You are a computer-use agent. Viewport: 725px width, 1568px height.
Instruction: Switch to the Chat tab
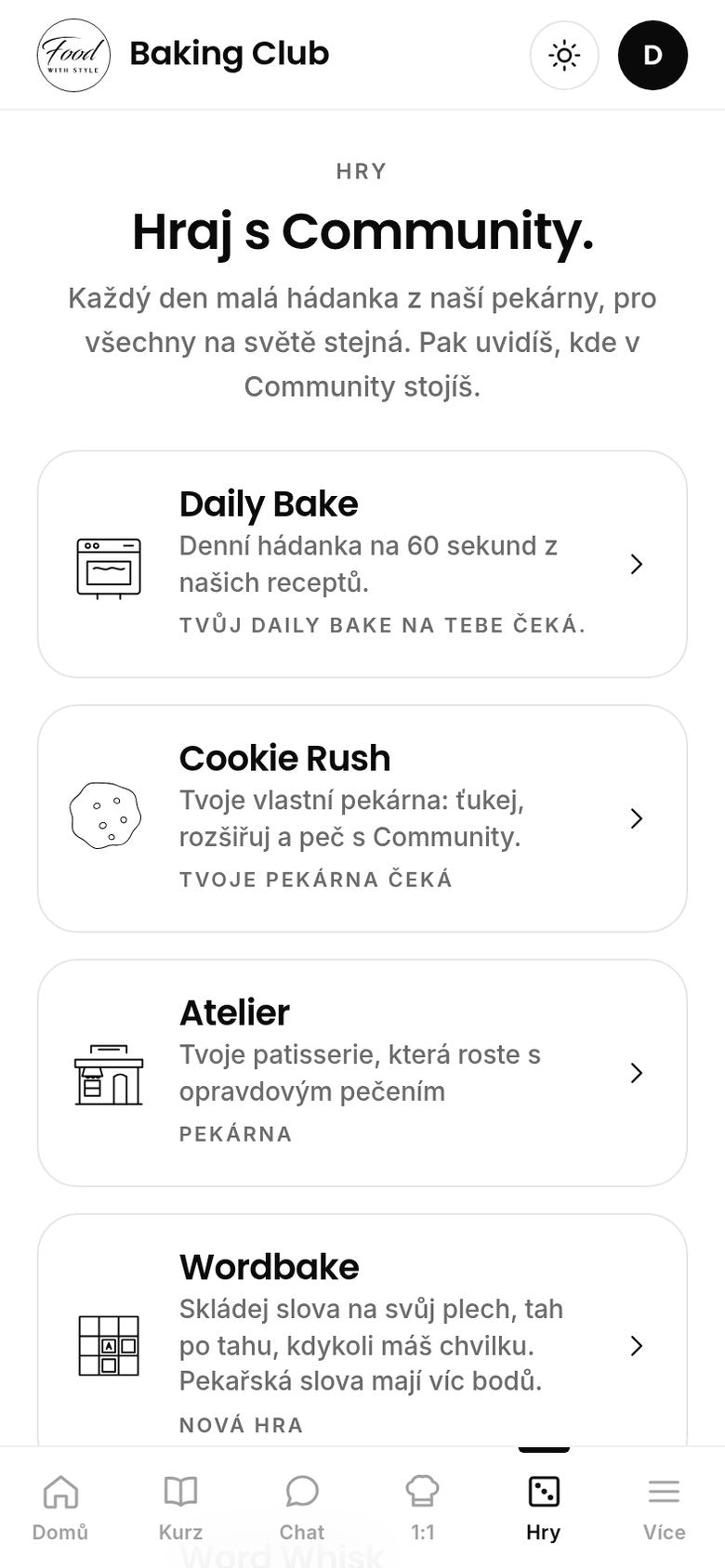(x=302, y=1508)
